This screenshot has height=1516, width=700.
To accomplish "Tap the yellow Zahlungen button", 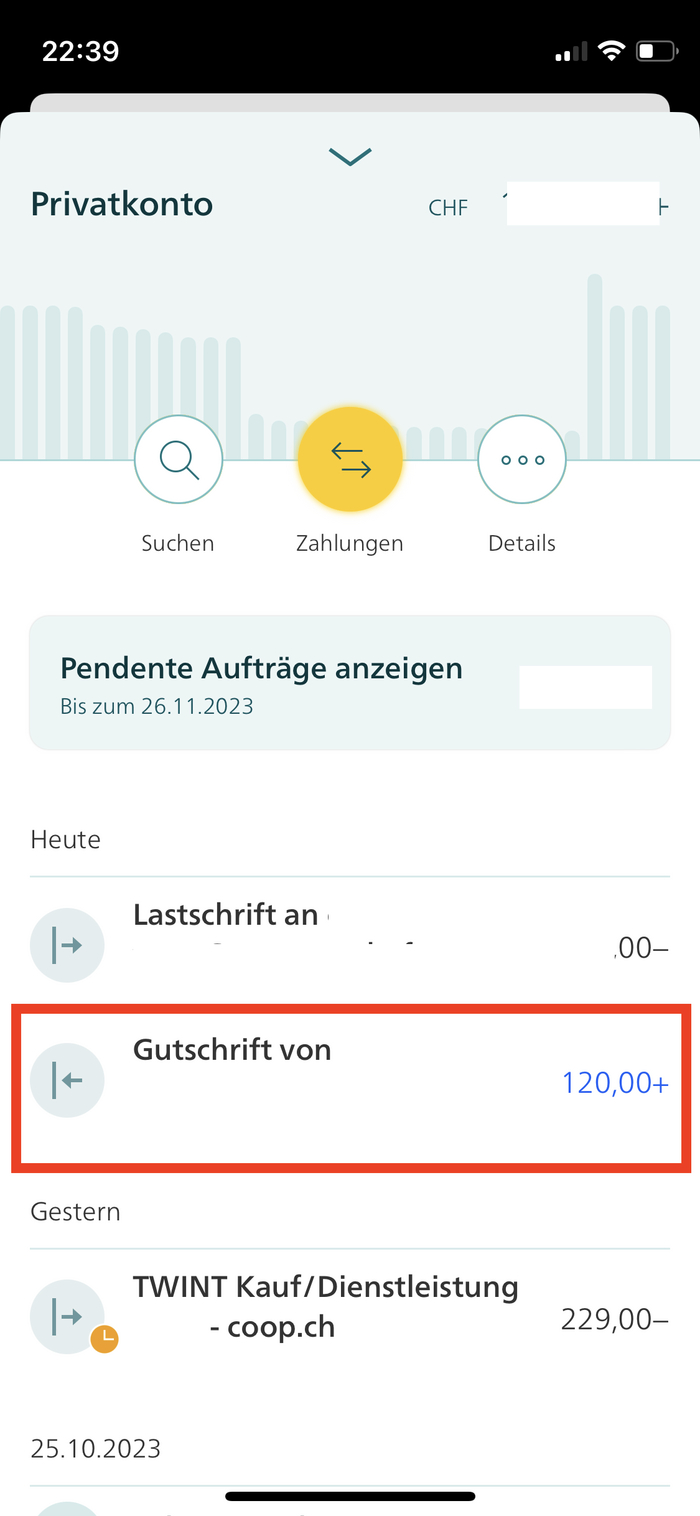I will [350, 460].
